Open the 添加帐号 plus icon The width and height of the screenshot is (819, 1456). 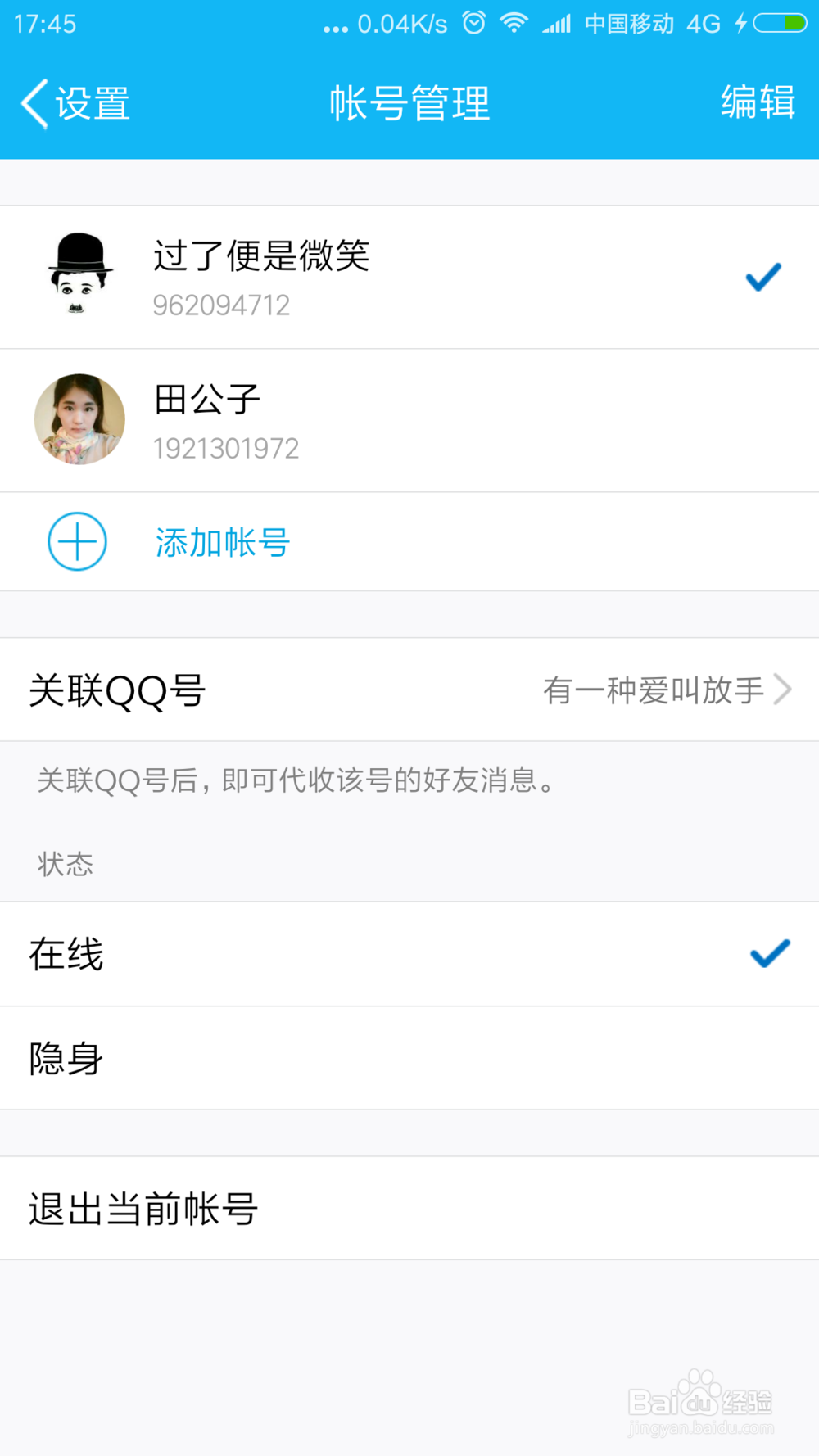76,542
